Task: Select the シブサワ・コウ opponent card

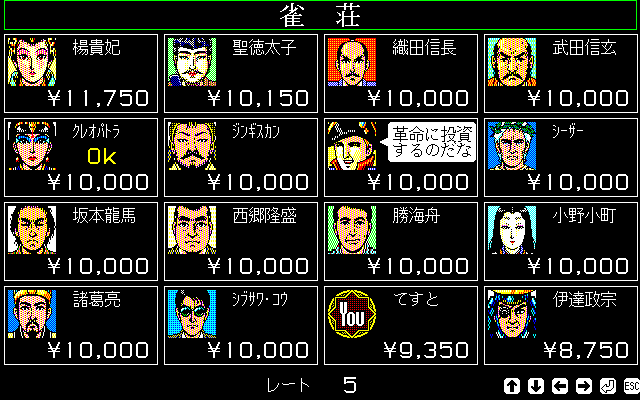Action: 241,324
